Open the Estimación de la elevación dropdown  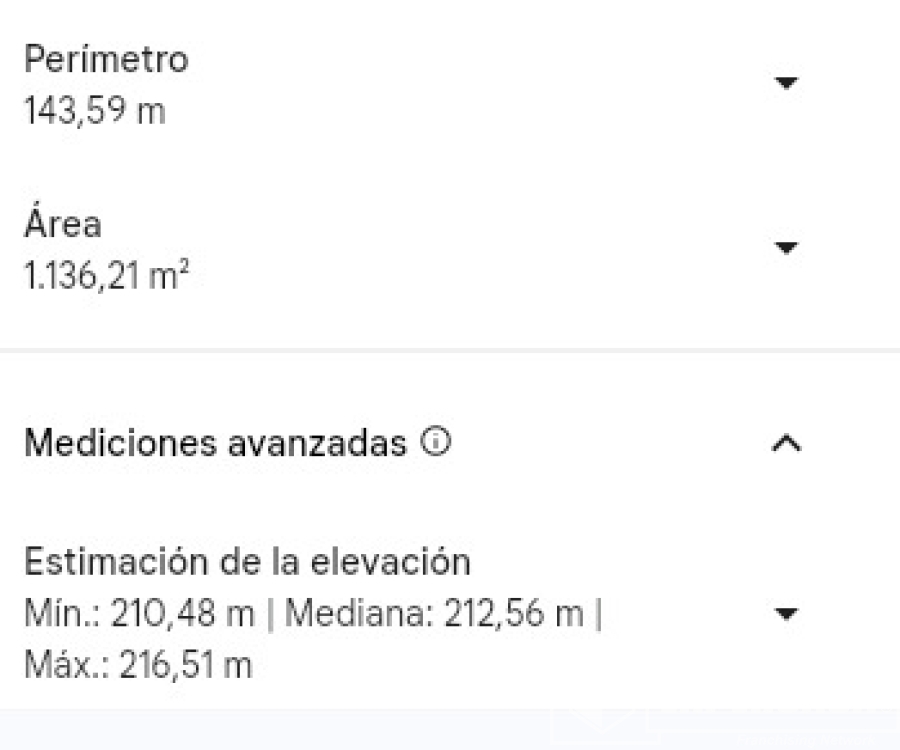pyautogui.click(x=787, y=614)
